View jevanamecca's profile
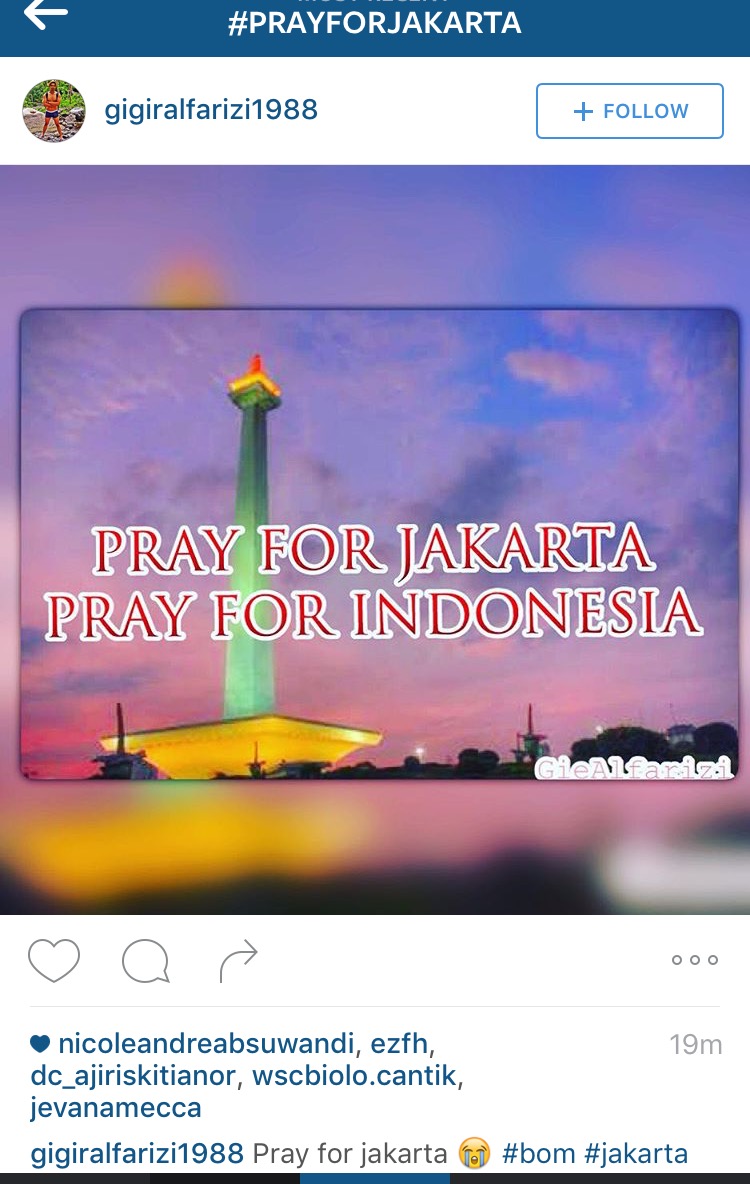This screenshot has height=1184, width=750. (x=116, y=1108)
